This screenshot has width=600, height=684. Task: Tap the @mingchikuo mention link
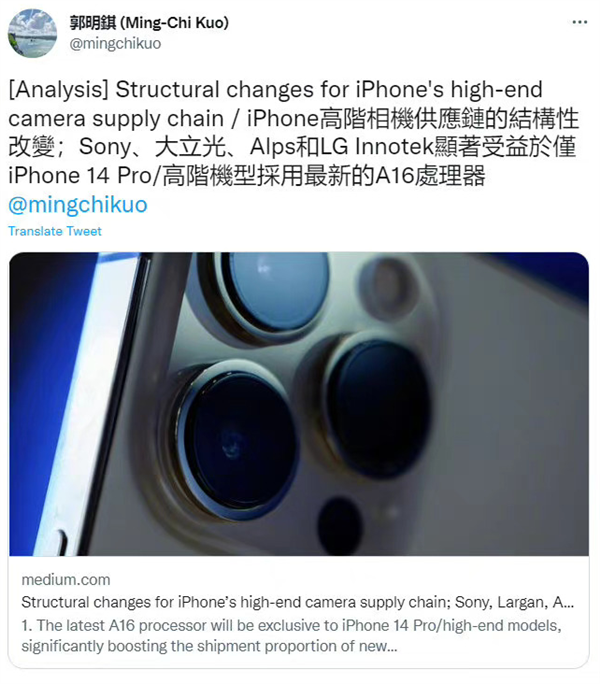77,205
